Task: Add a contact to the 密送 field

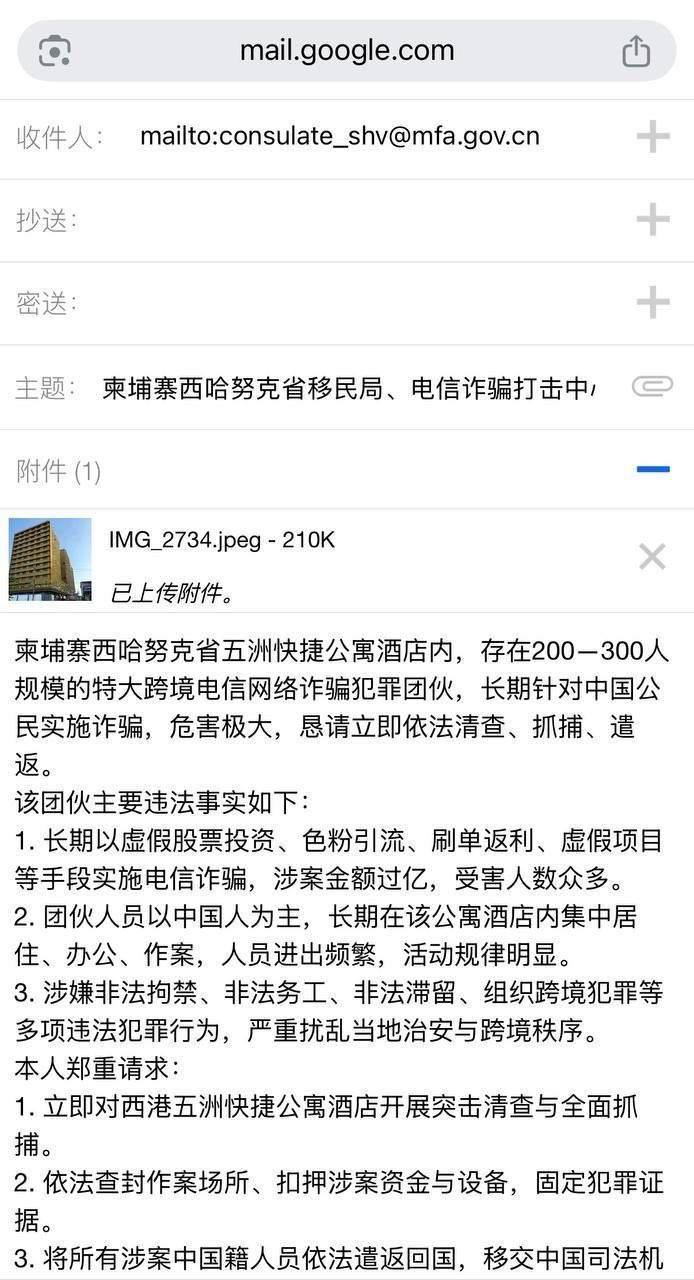Action: 652,302
